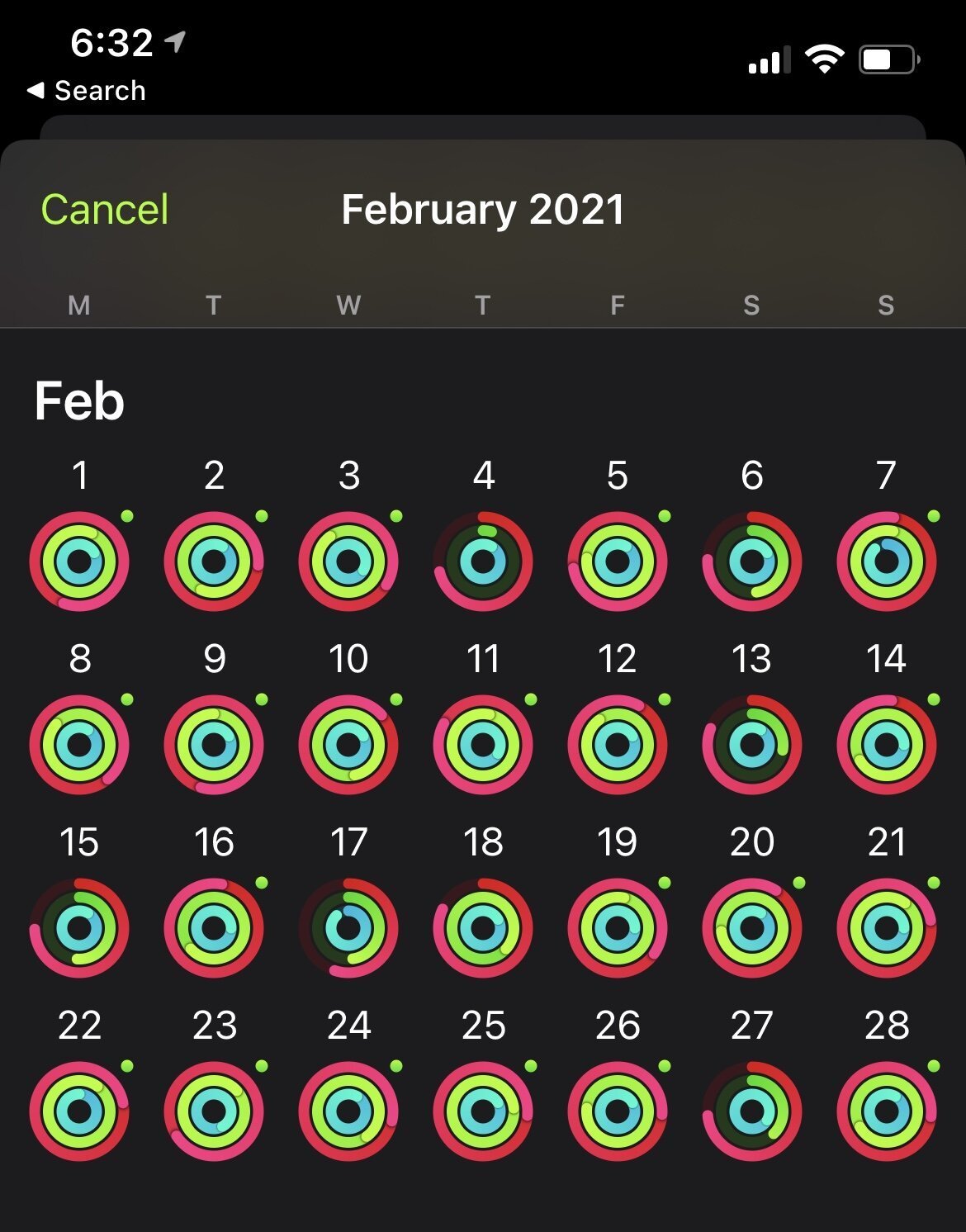Show activity rings for February 17
The height and width of the screenshot is (1232, 966).
tap(348, 928)
